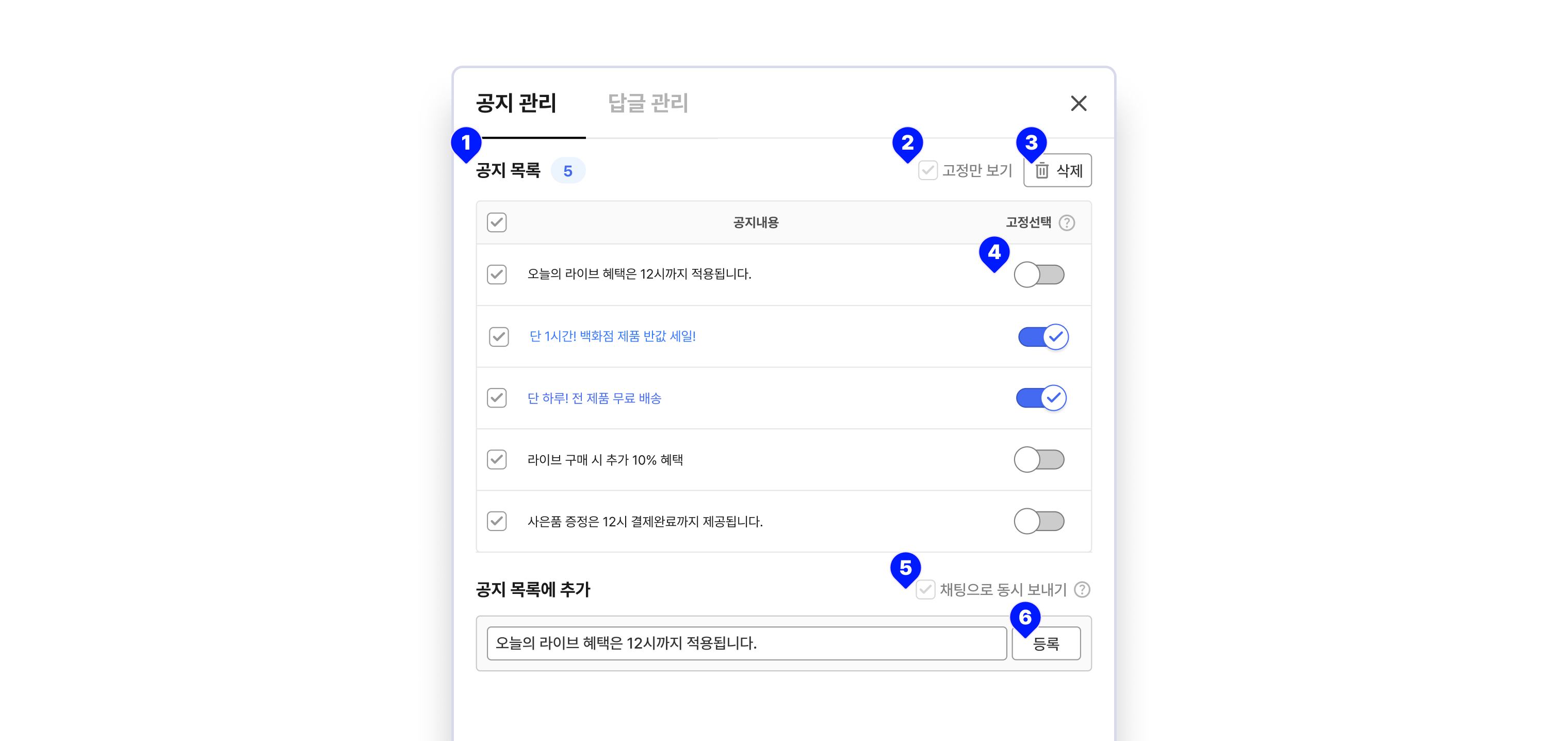Check 채팅으로 동시 보내기 checkbox
The height and width of the screenshot is (741, 1568).
[925, 589]
